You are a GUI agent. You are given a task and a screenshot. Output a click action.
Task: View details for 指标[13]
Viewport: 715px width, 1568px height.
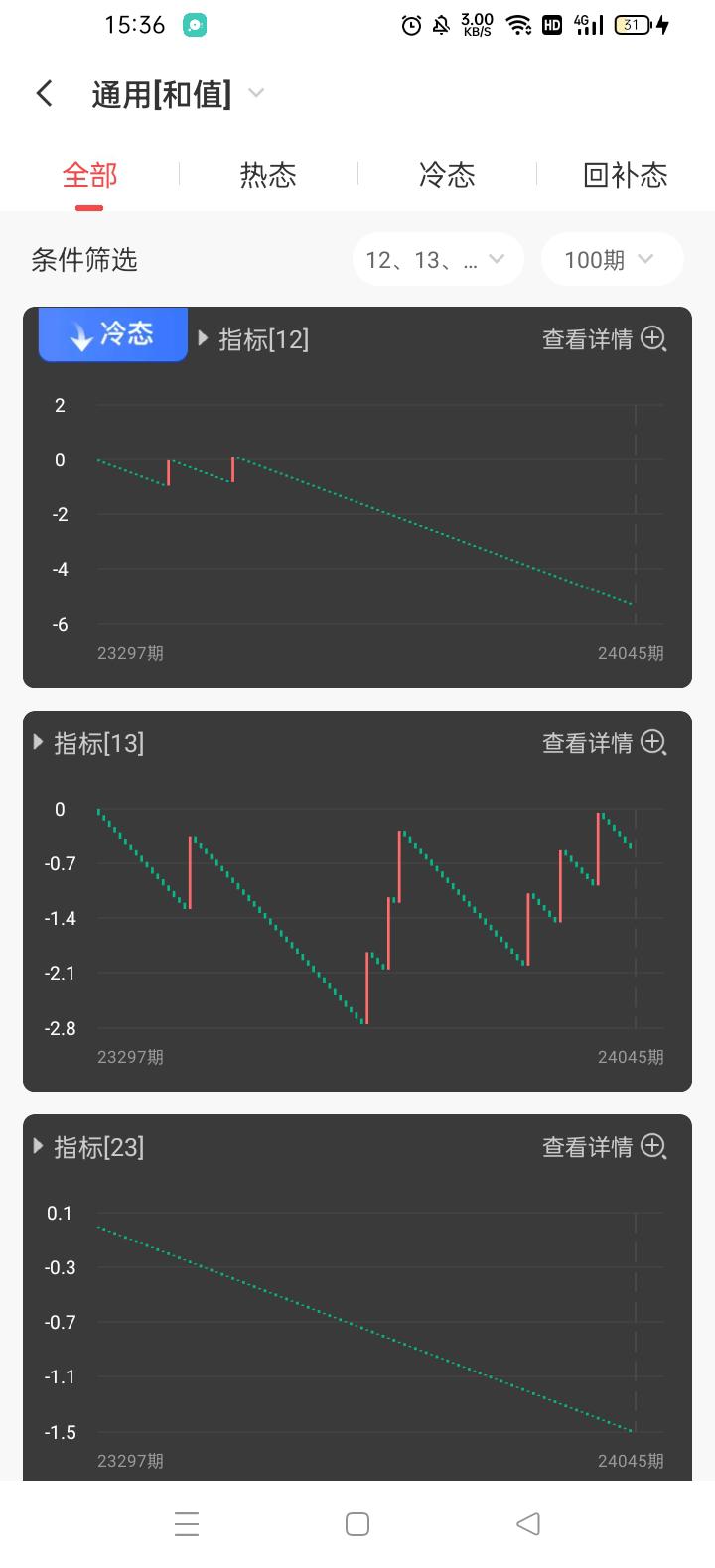[603, 743]
